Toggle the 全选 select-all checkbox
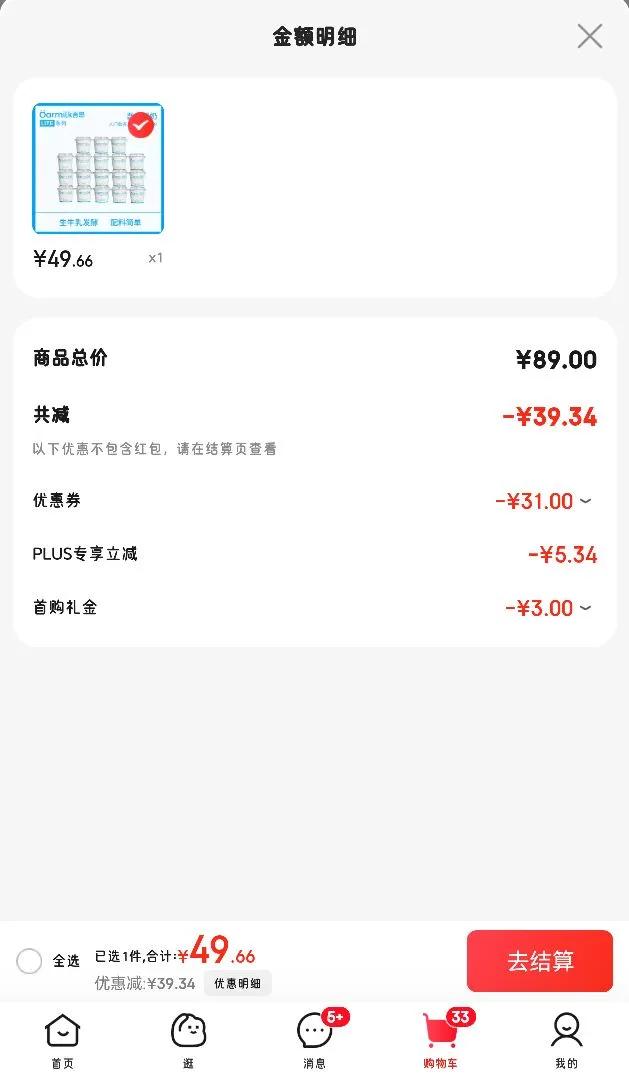The image size is (629, 1084). pyautogui.click(x=30, y=961)
